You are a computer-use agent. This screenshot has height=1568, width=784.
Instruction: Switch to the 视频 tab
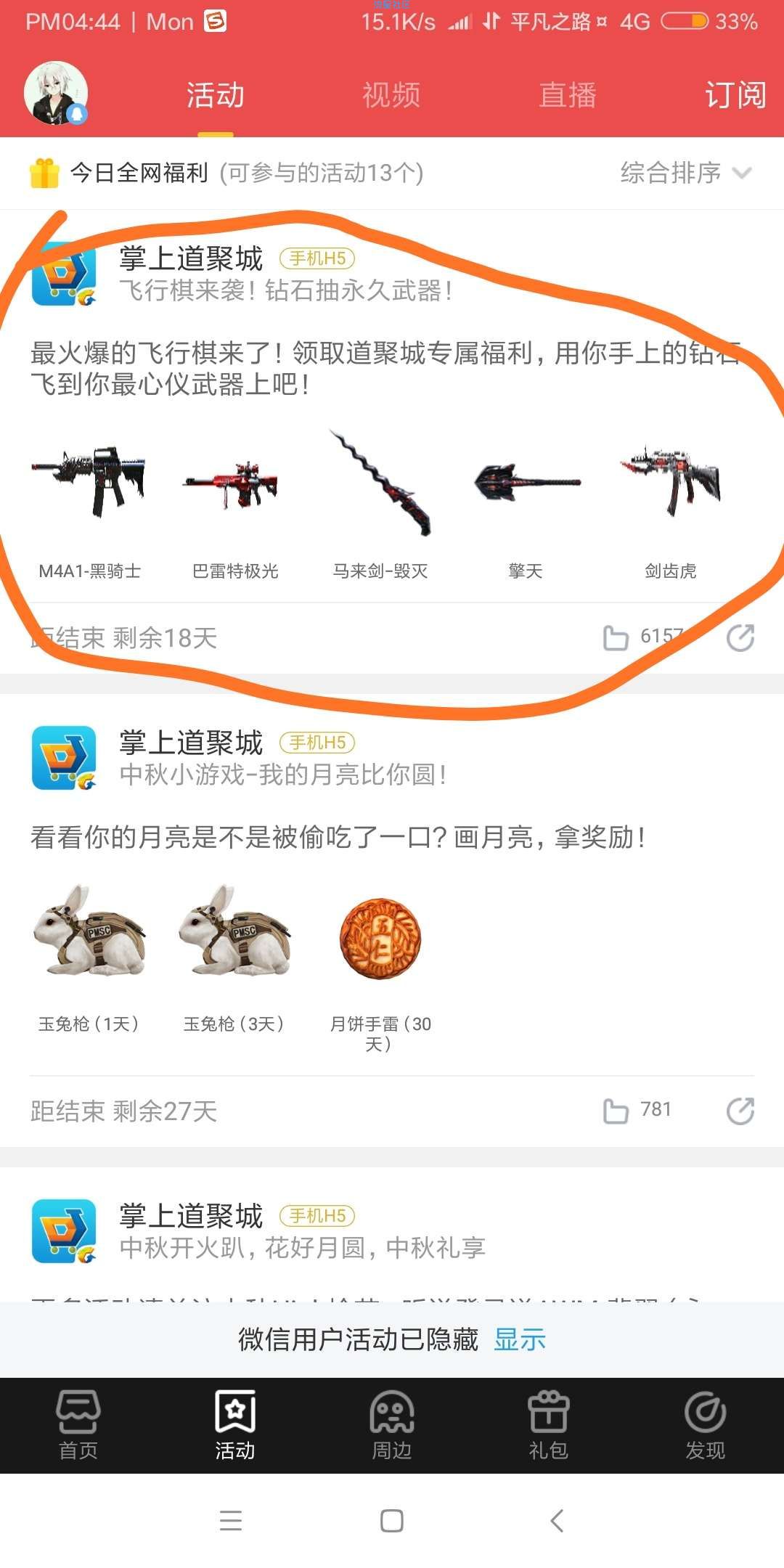pyautogui.click(x=391, y=95)
